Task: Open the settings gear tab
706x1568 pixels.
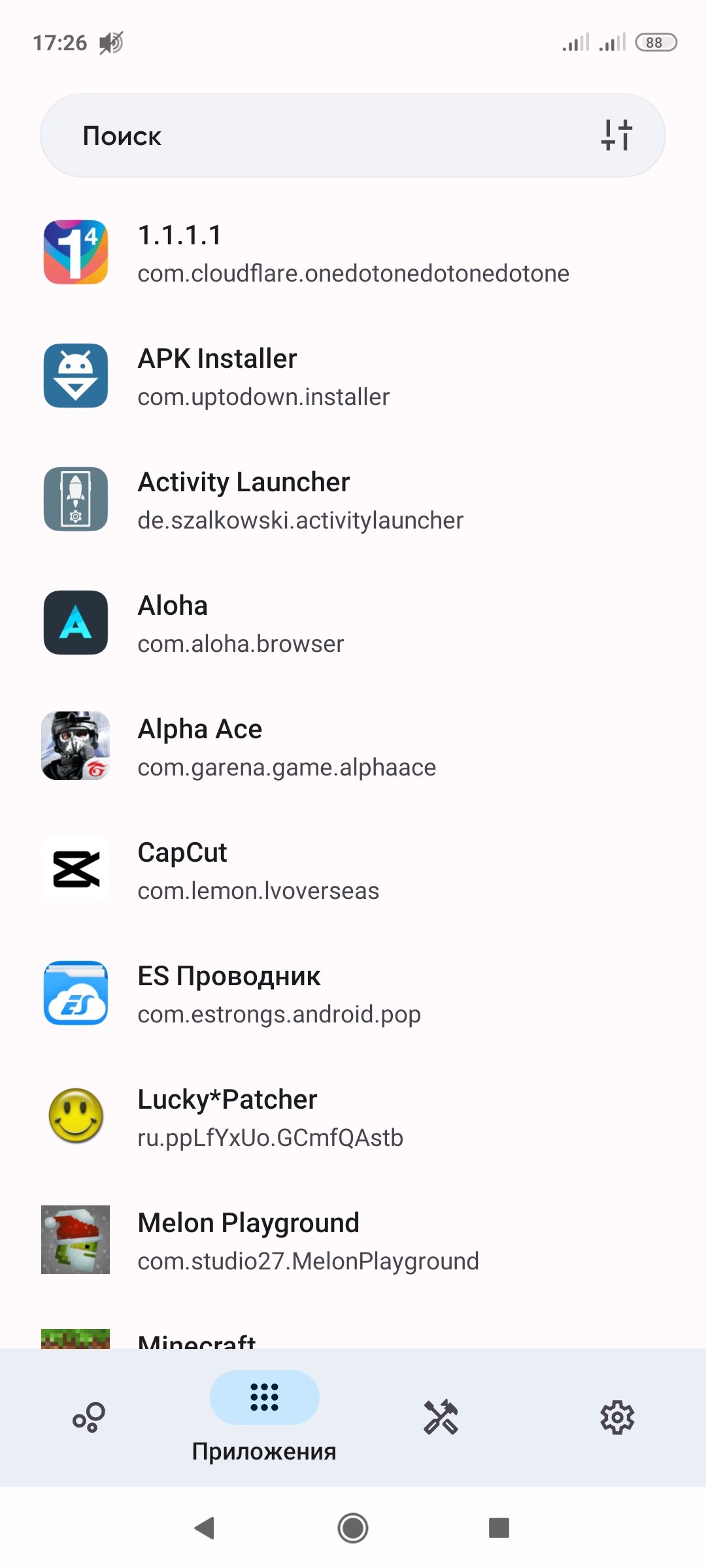Action: click(x=617, y=1417)
